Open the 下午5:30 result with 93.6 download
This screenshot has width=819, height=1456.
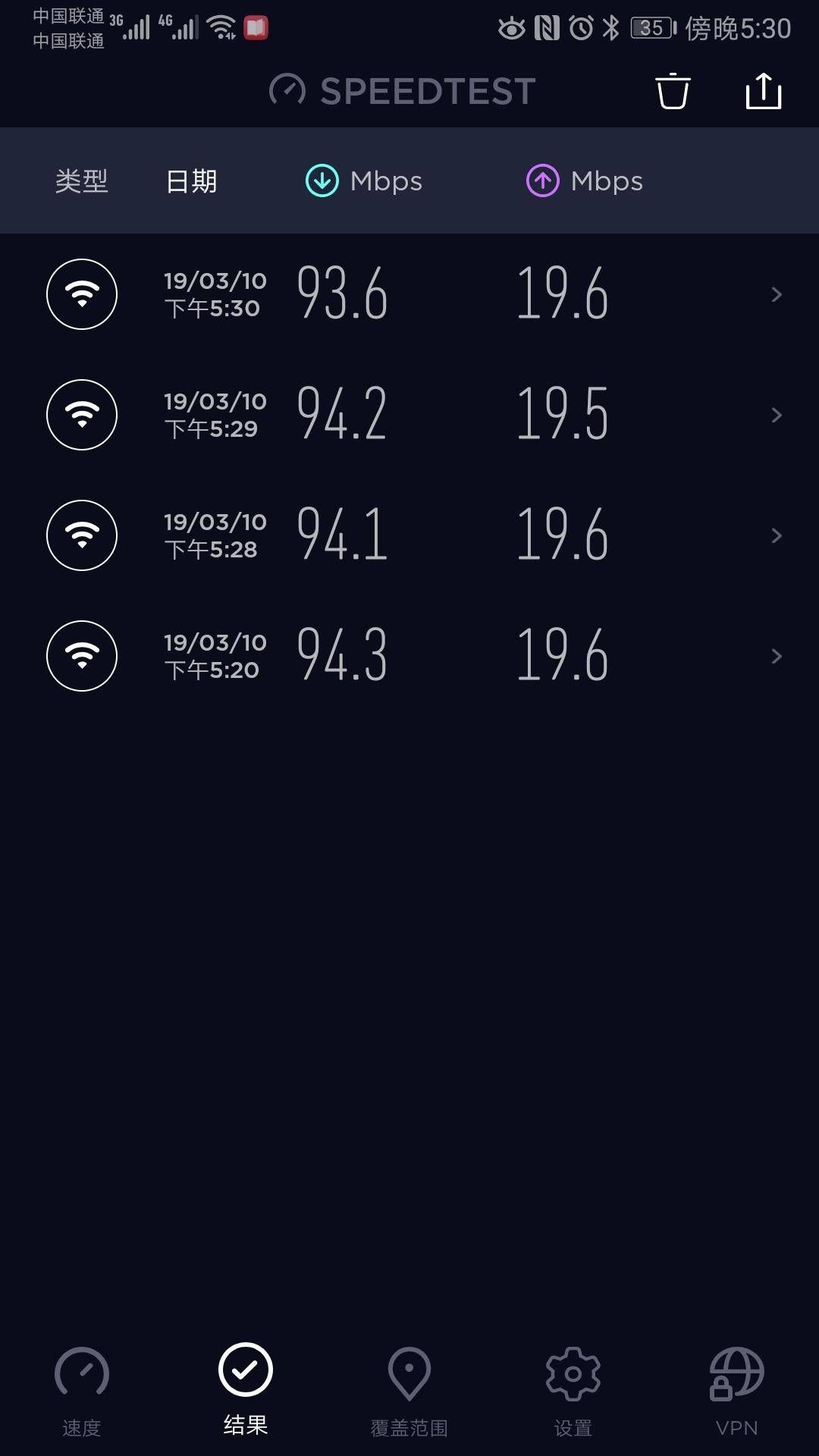(409, 294)
